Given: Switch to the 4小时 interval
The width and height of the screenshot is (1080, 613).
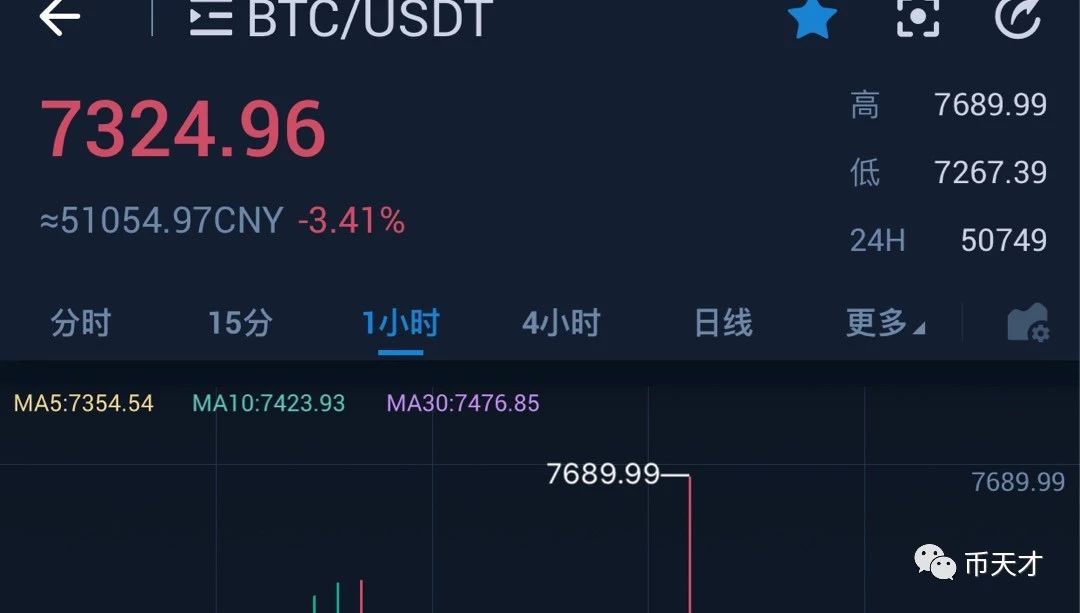Looking at the screenshot, I should pyautogui.click(x=561, y=322).
